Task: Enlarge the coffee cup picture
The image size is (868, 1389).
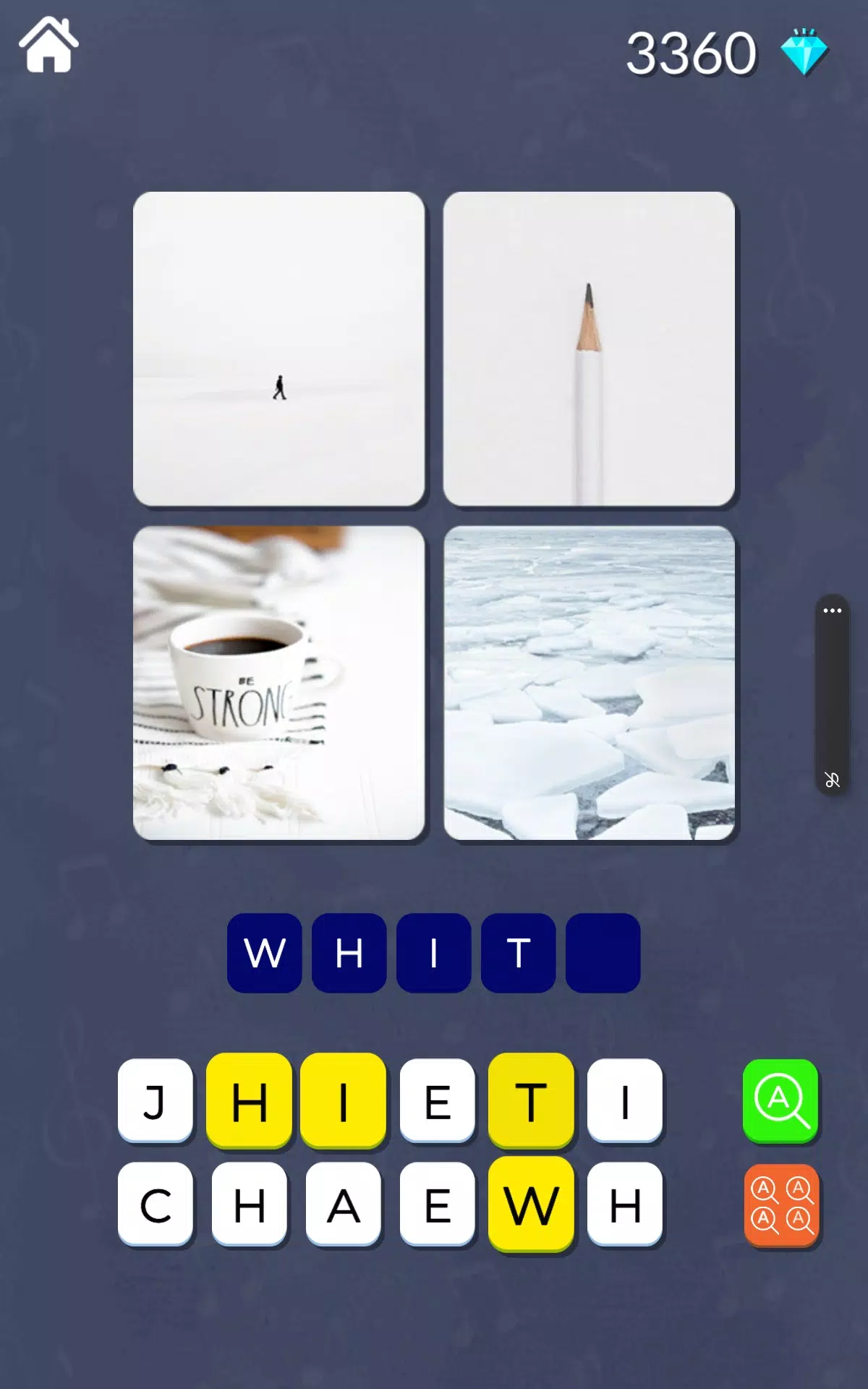Action: pos(278,683)
